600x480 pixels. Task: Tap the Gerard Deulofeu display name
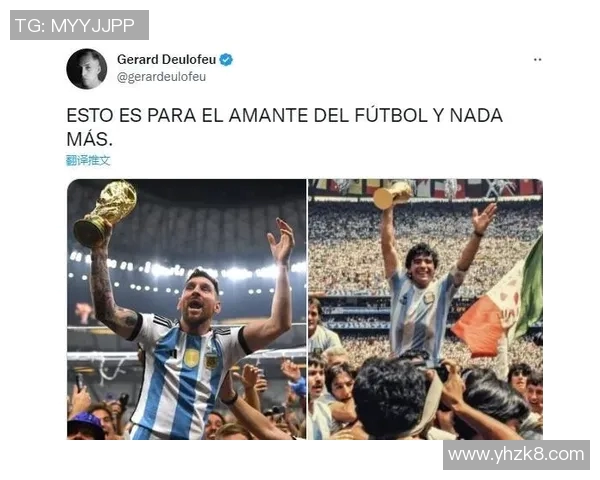[165, 59]
